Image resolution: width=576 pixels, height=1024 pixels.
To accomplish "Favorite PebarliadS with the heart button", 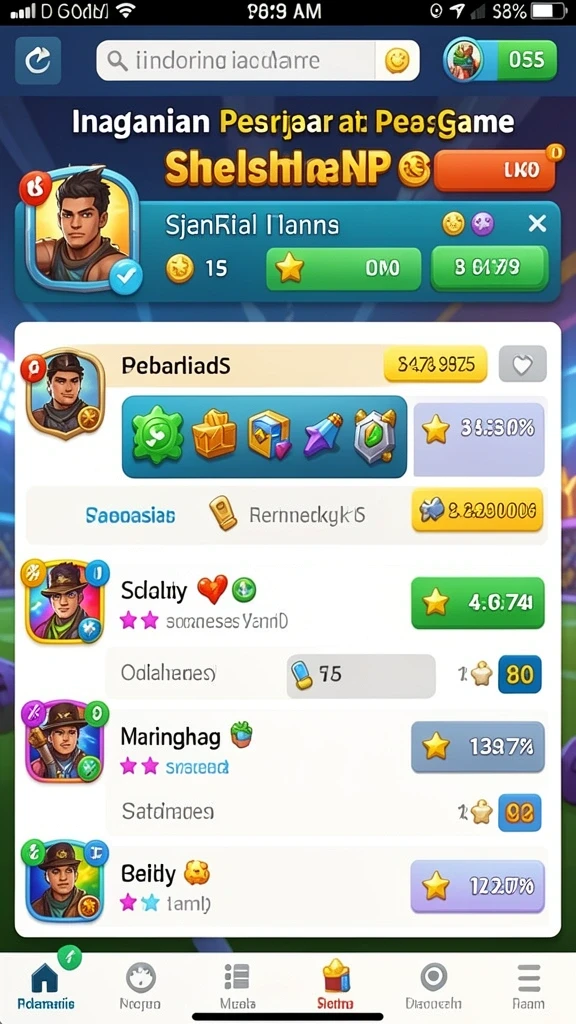I will [522, 364].
